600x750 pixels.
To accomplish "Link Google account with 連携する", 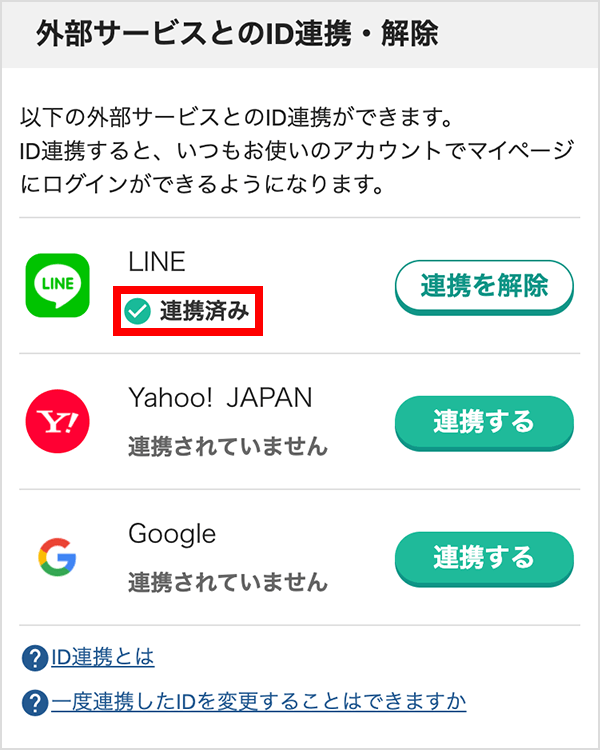I will coord(484,557).
